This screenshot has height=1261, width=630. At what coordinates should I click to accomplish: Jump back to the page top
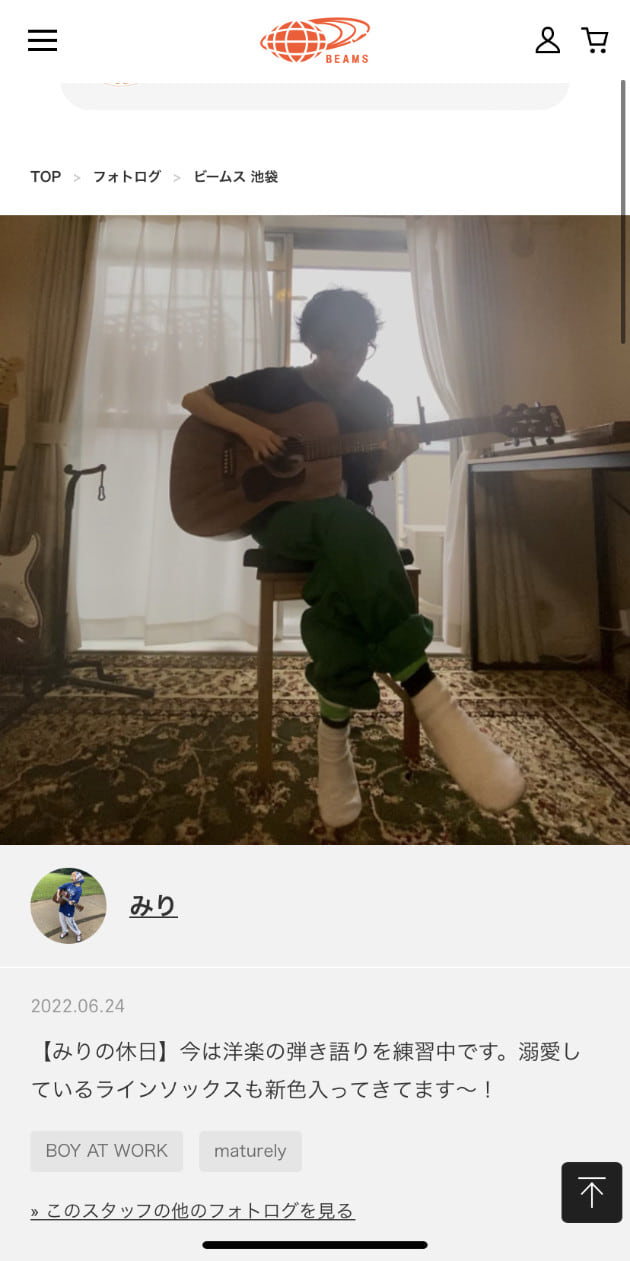pyautogui.click(x=591, y=1192)
